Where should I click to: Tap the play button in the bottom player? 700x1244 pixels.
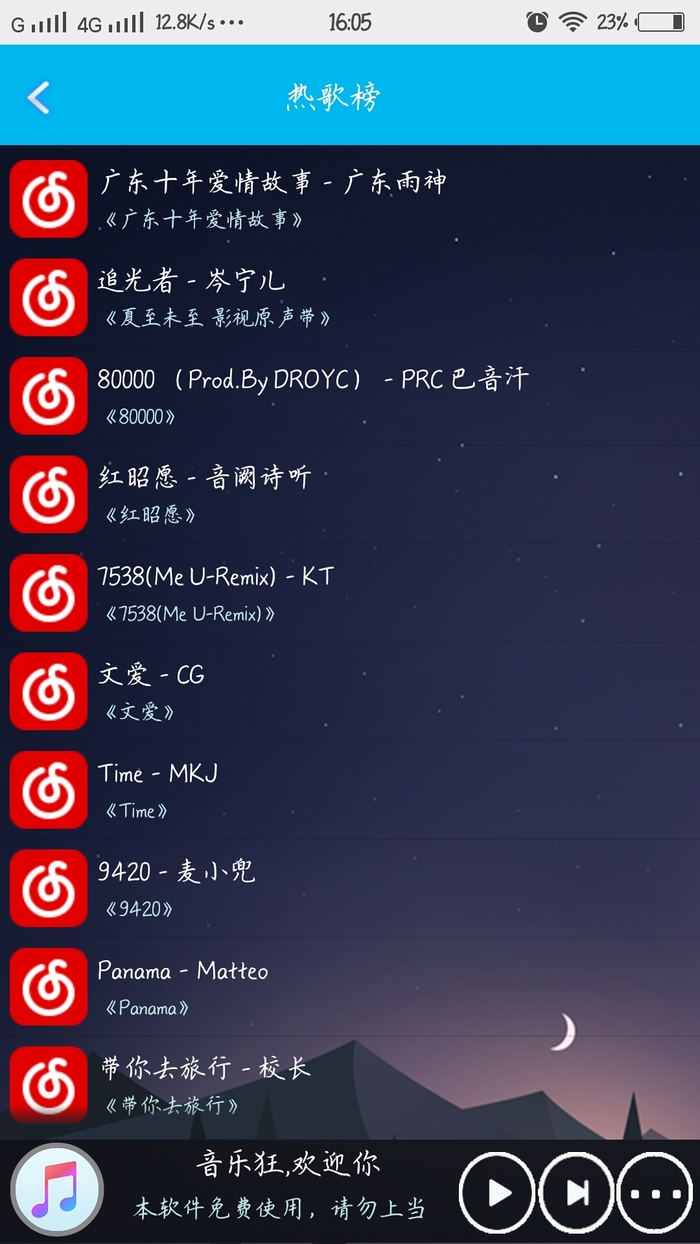click(497, 1192)
